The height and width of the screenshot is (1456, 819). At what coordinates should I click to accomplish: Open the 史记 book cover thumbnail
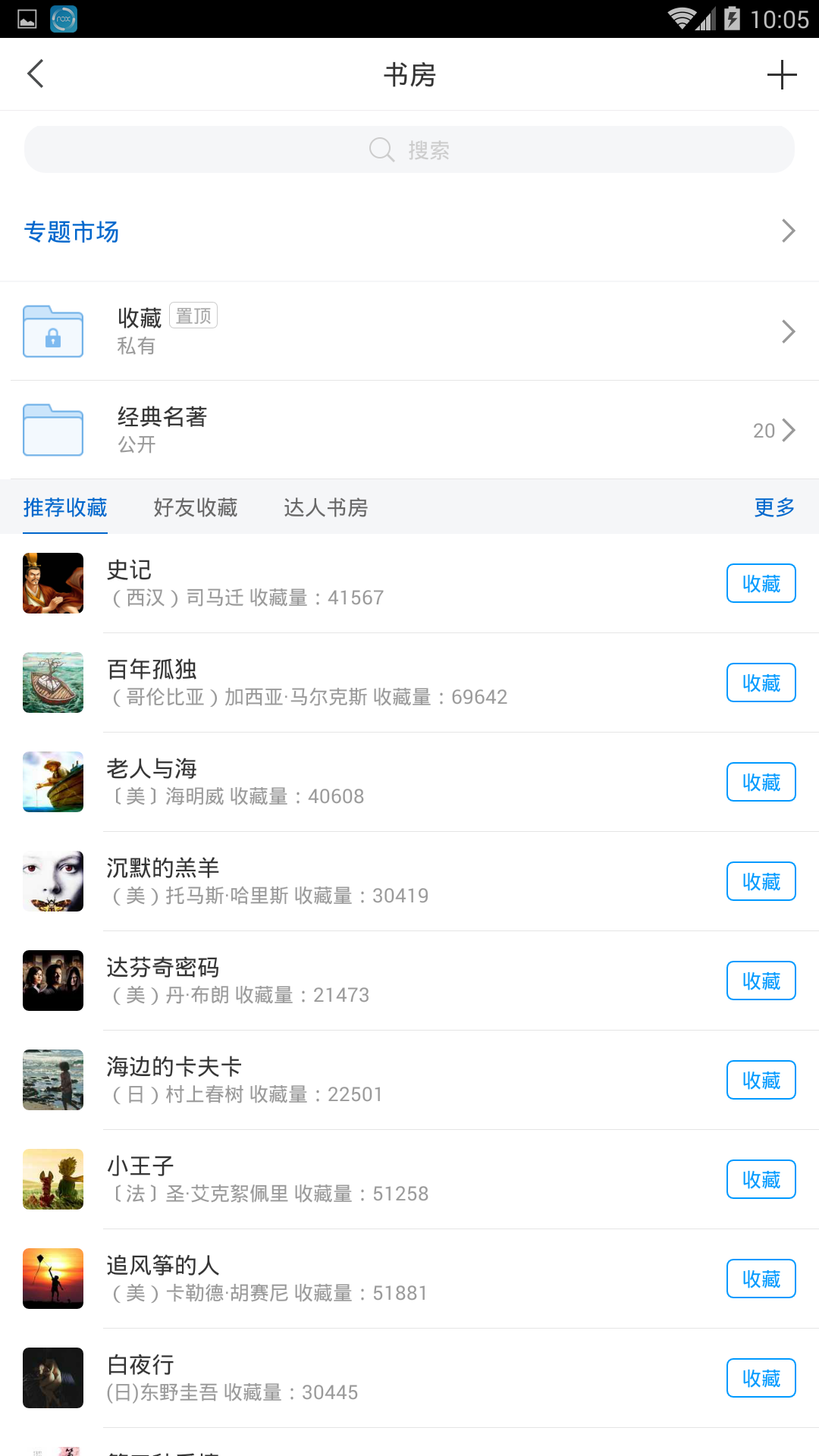tap(52, 583)
